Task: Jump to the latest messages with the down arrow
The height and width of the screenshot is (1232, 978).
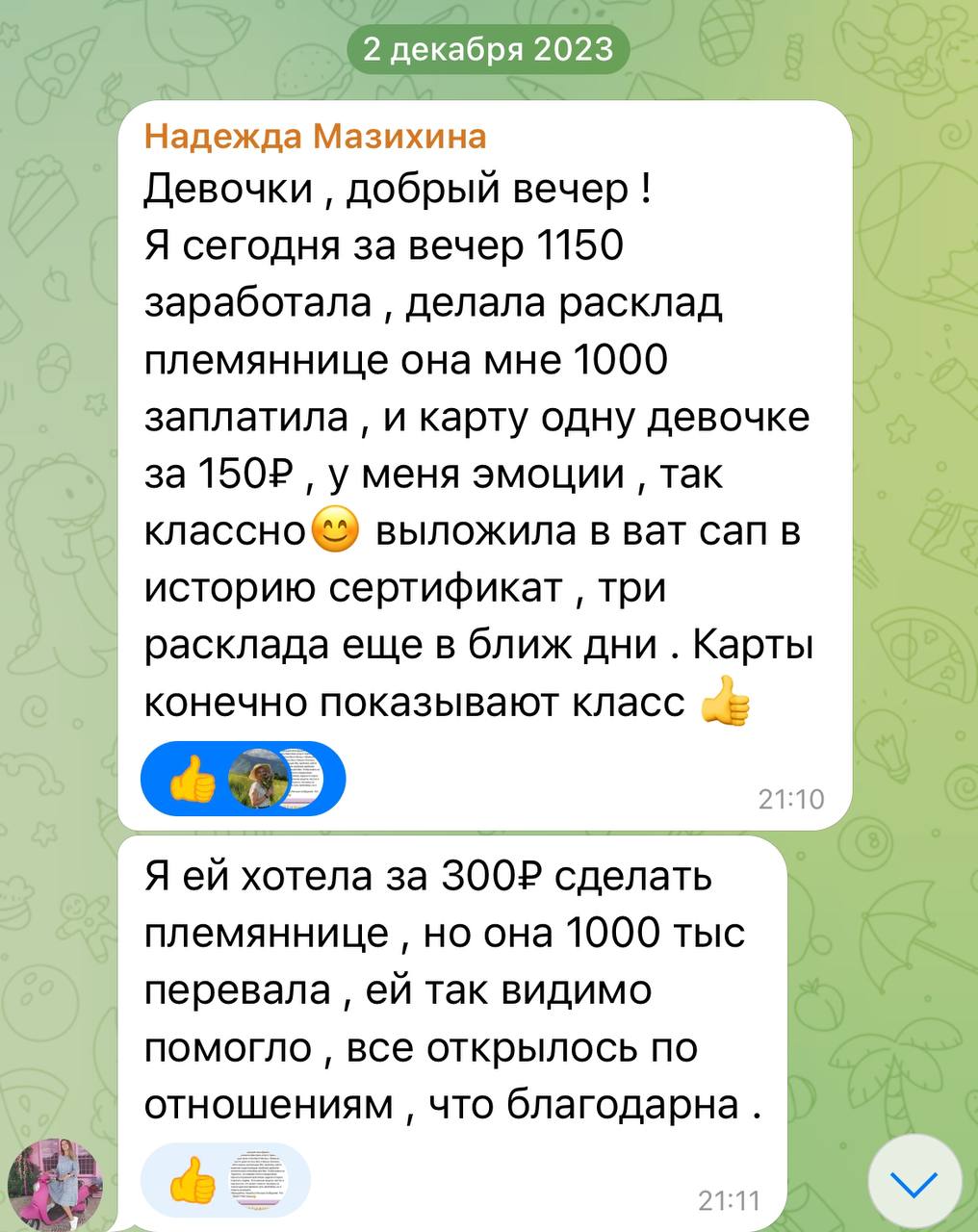Action: (x=914, y=1183)
